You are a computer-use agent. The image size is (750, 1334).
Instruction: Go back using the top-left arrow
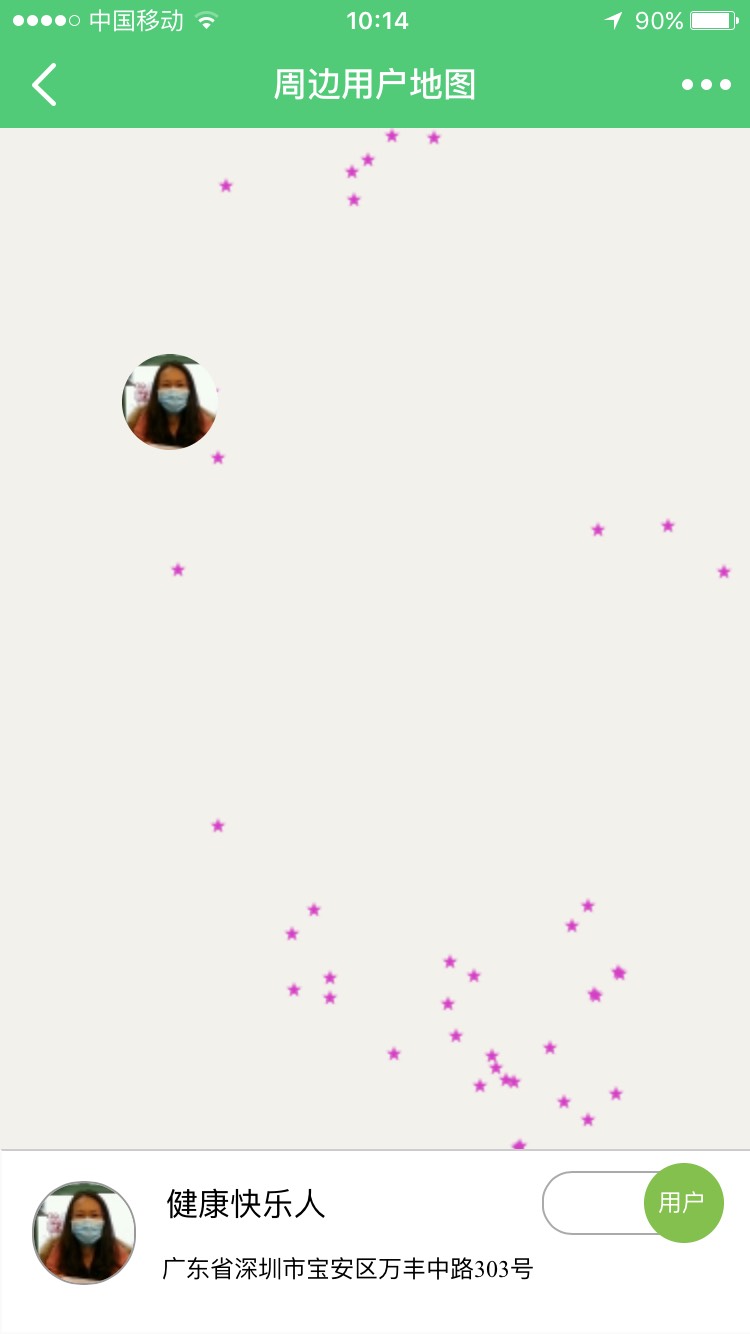44,85
